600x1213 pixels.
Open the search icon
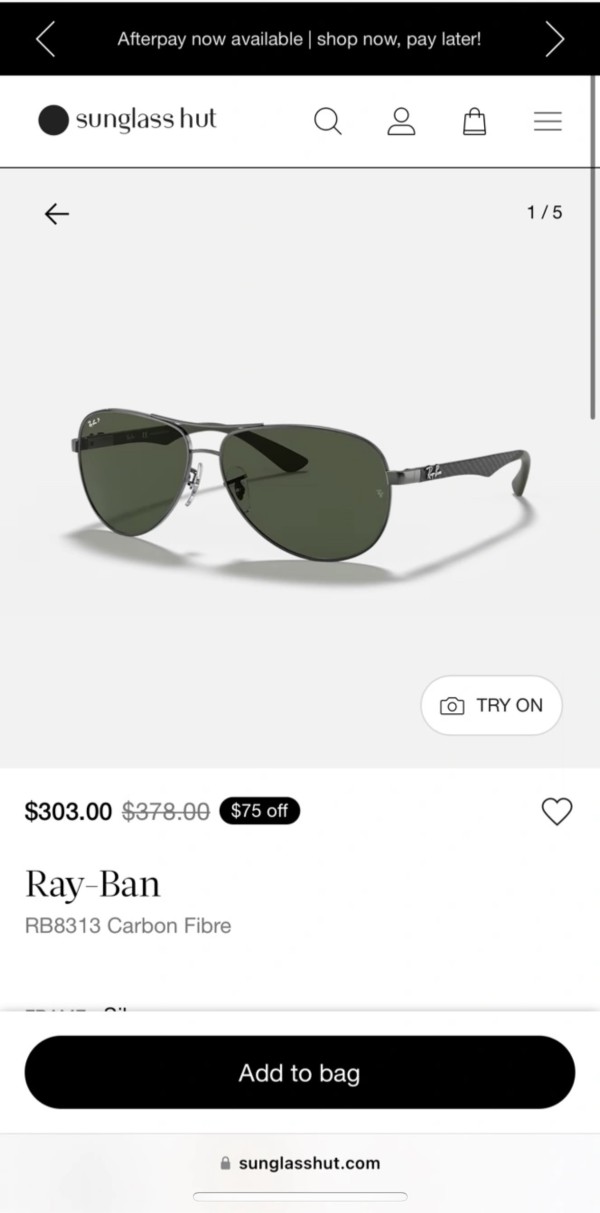[x=327, y=121]
